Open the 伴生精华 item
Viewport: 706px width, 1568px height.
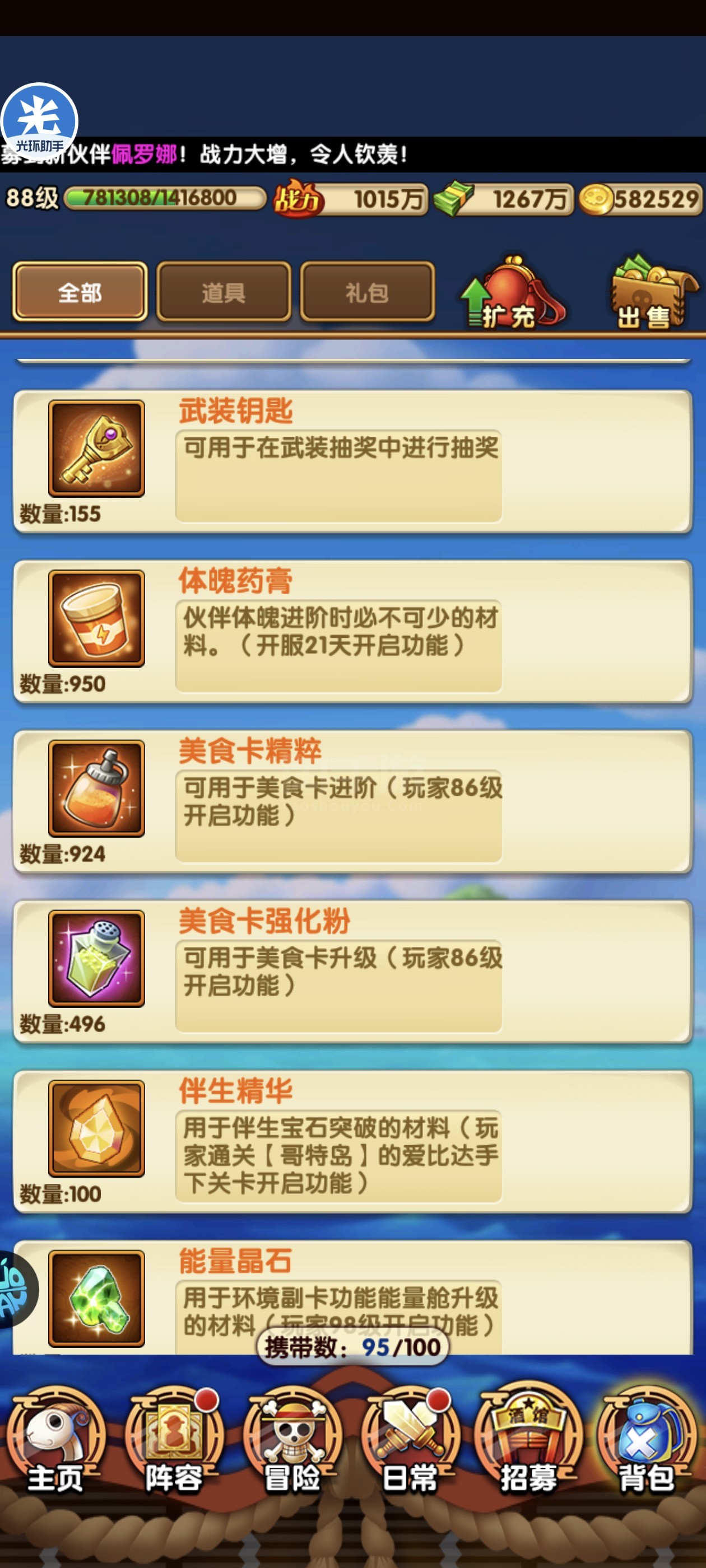(x=352, y=1141)
